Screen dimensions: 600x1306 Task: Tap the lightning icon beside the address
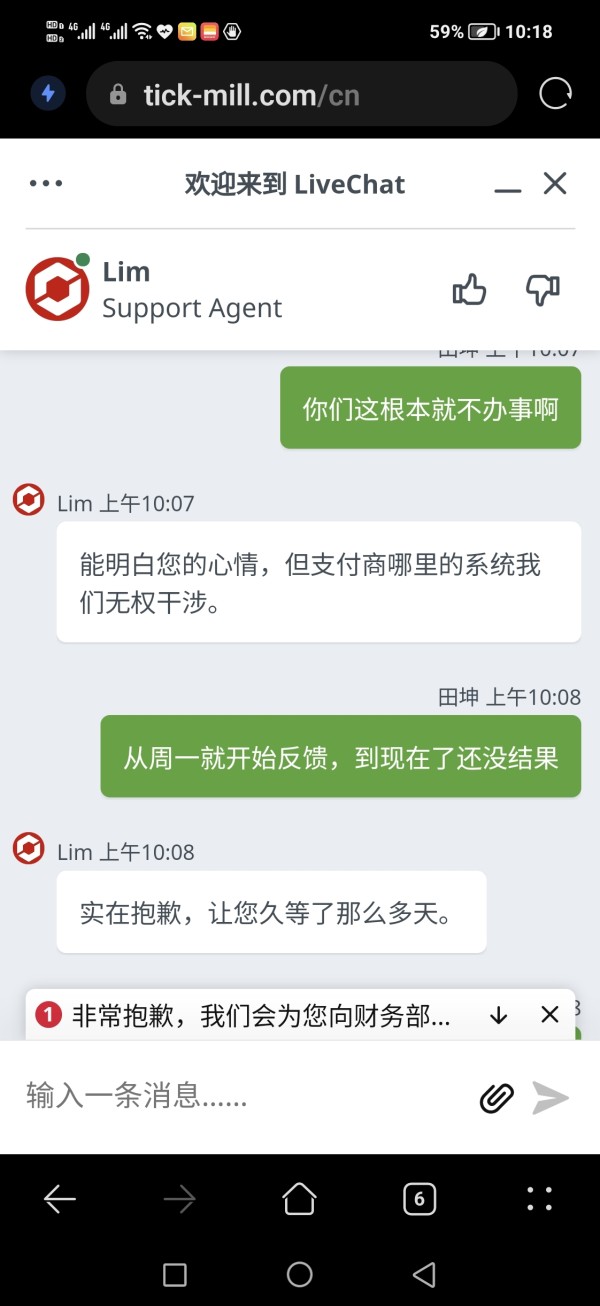[x=48, y=95]
